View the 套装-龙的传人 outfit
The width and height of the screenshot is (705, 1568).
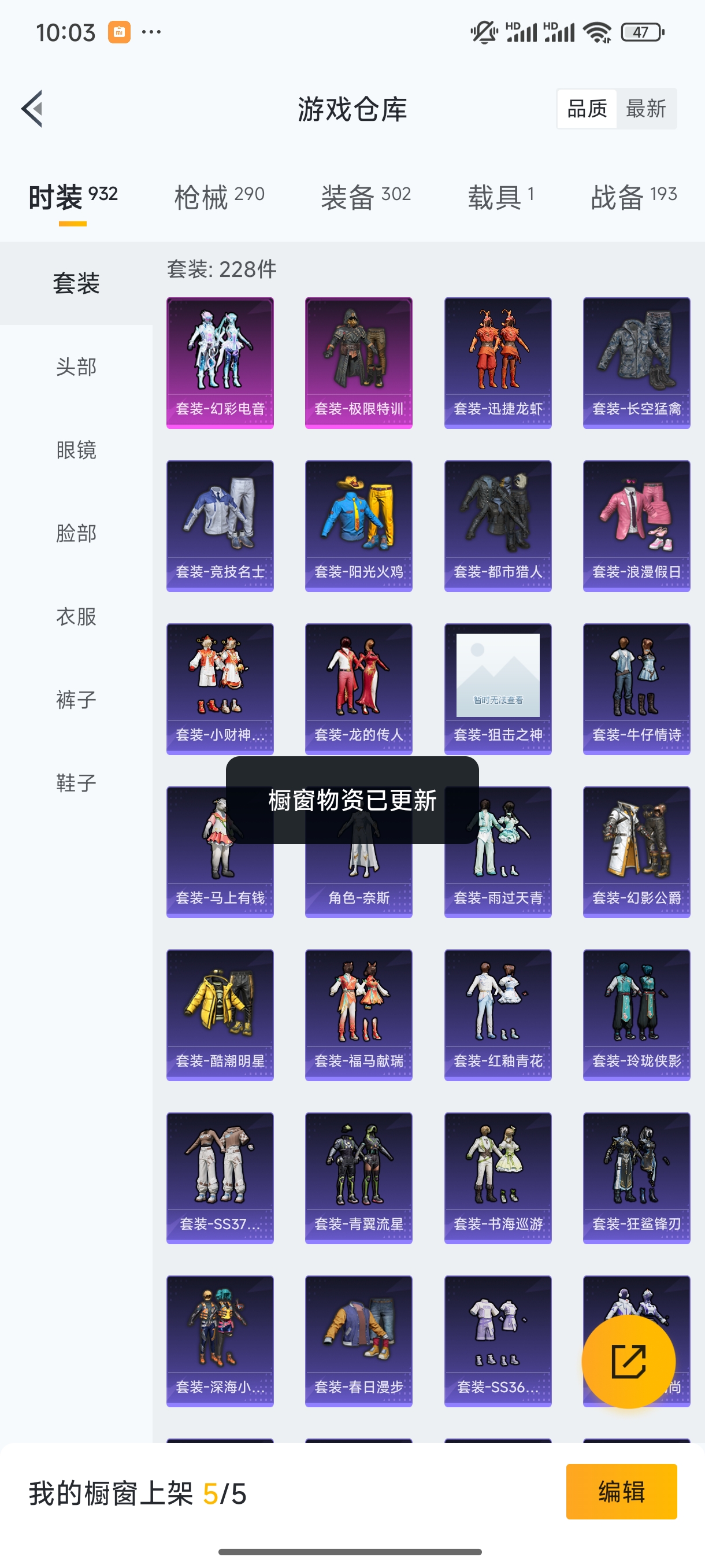pyautogui.click(x=358, y=688)
